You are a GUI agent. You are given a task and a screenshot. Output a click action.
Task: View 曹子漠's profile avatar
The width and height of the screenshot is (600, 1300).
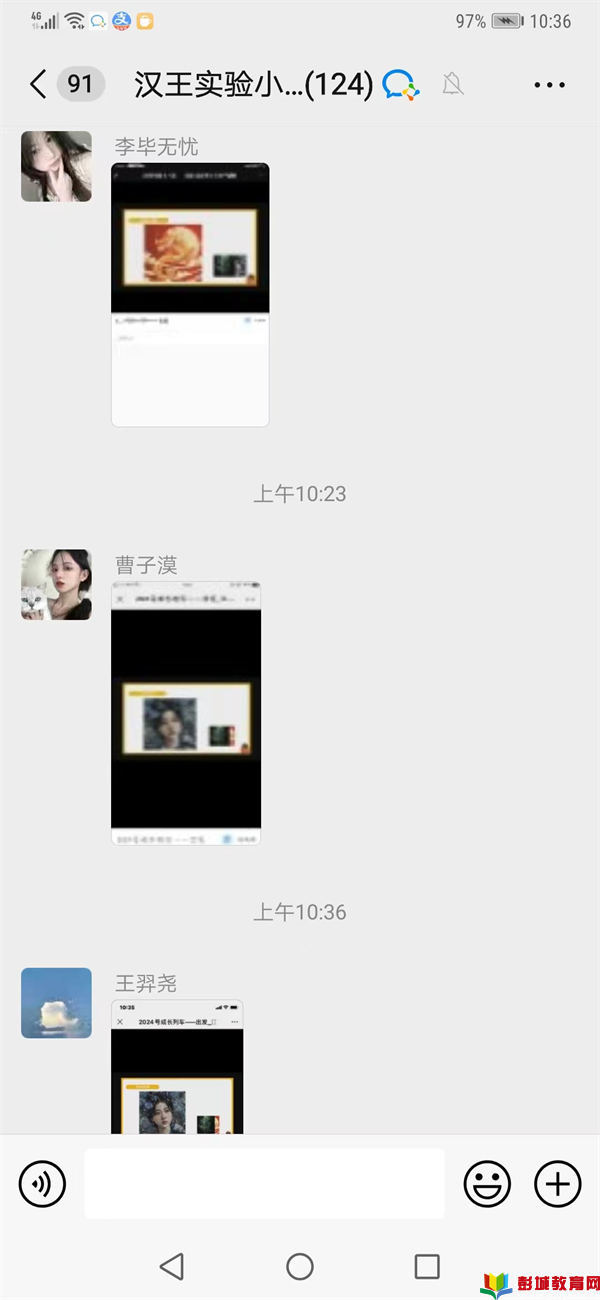56,584
